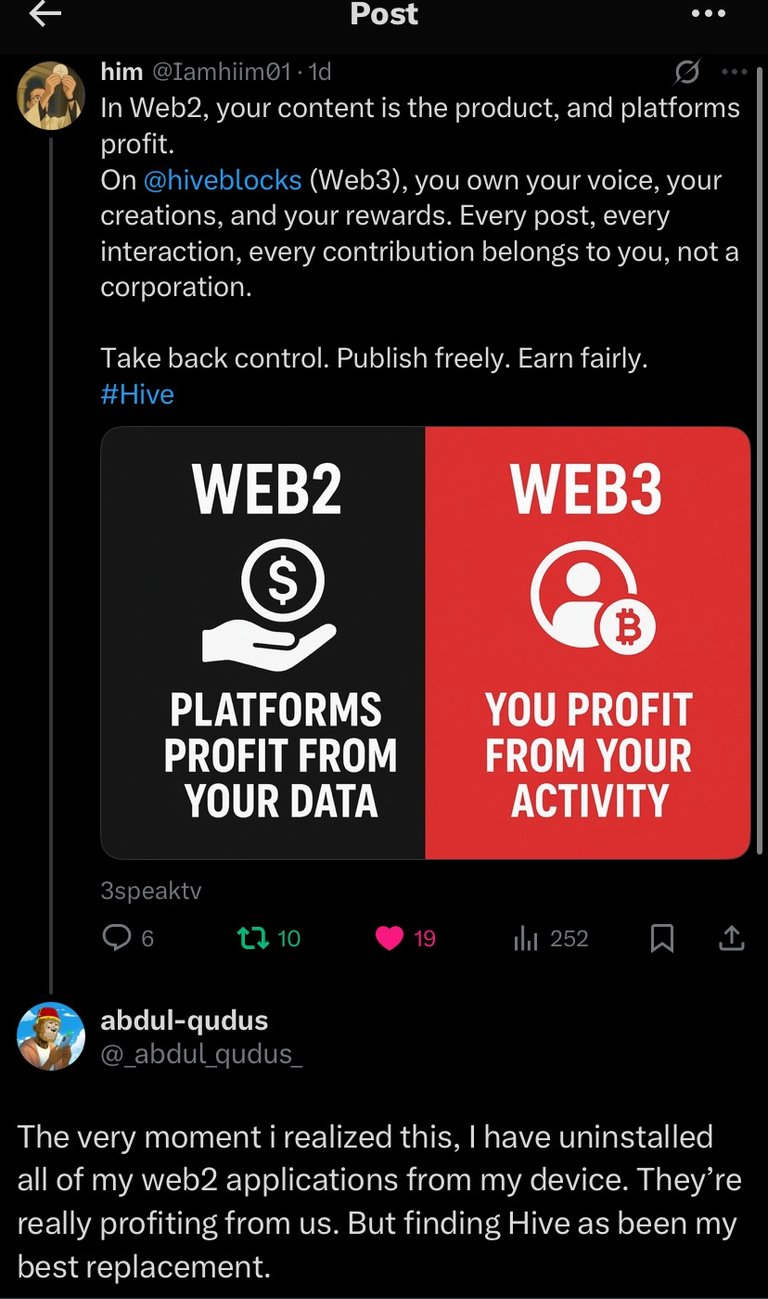
Task: Go back using the top arrow
Action: click(x=46, y=13)
